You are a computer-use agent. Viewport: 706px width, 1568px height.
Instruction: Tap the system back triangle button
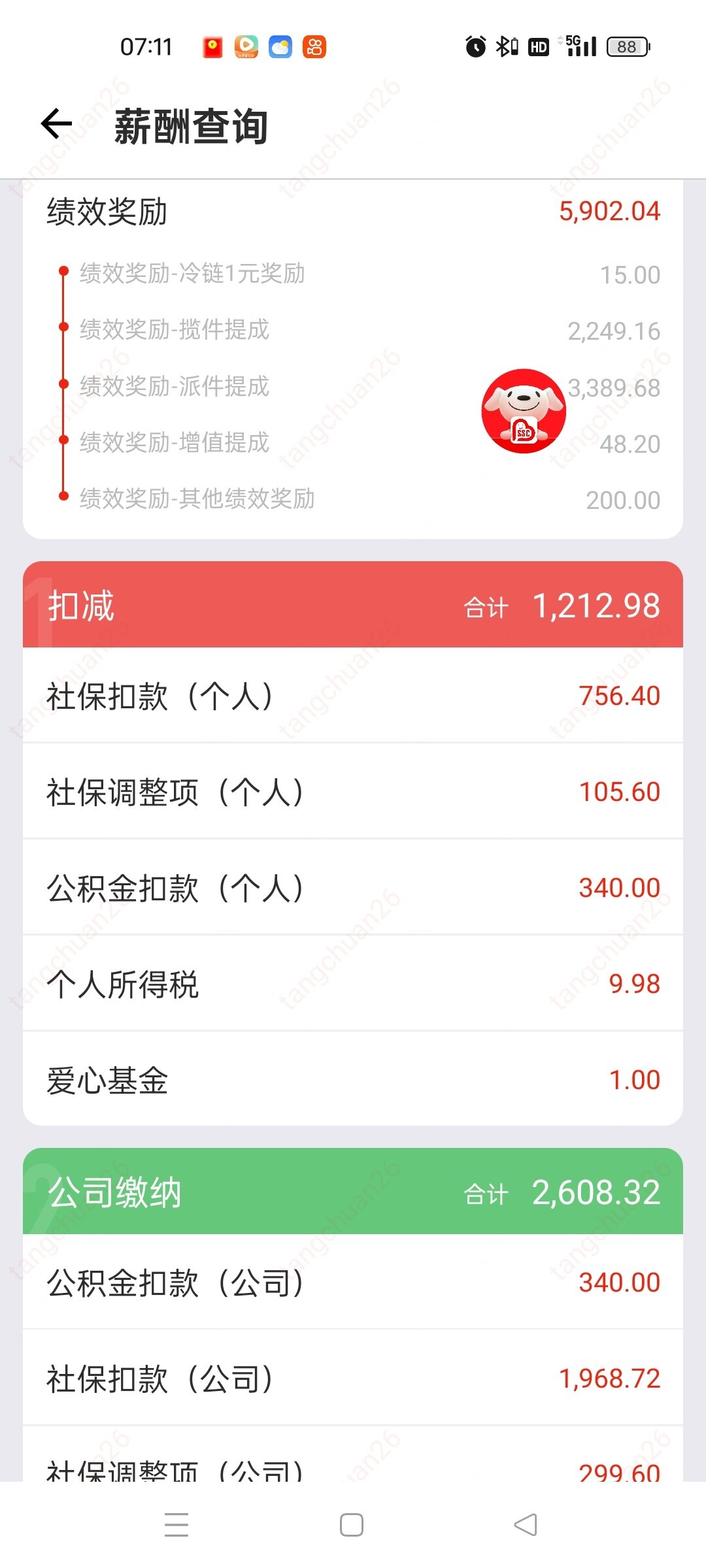526,1525
